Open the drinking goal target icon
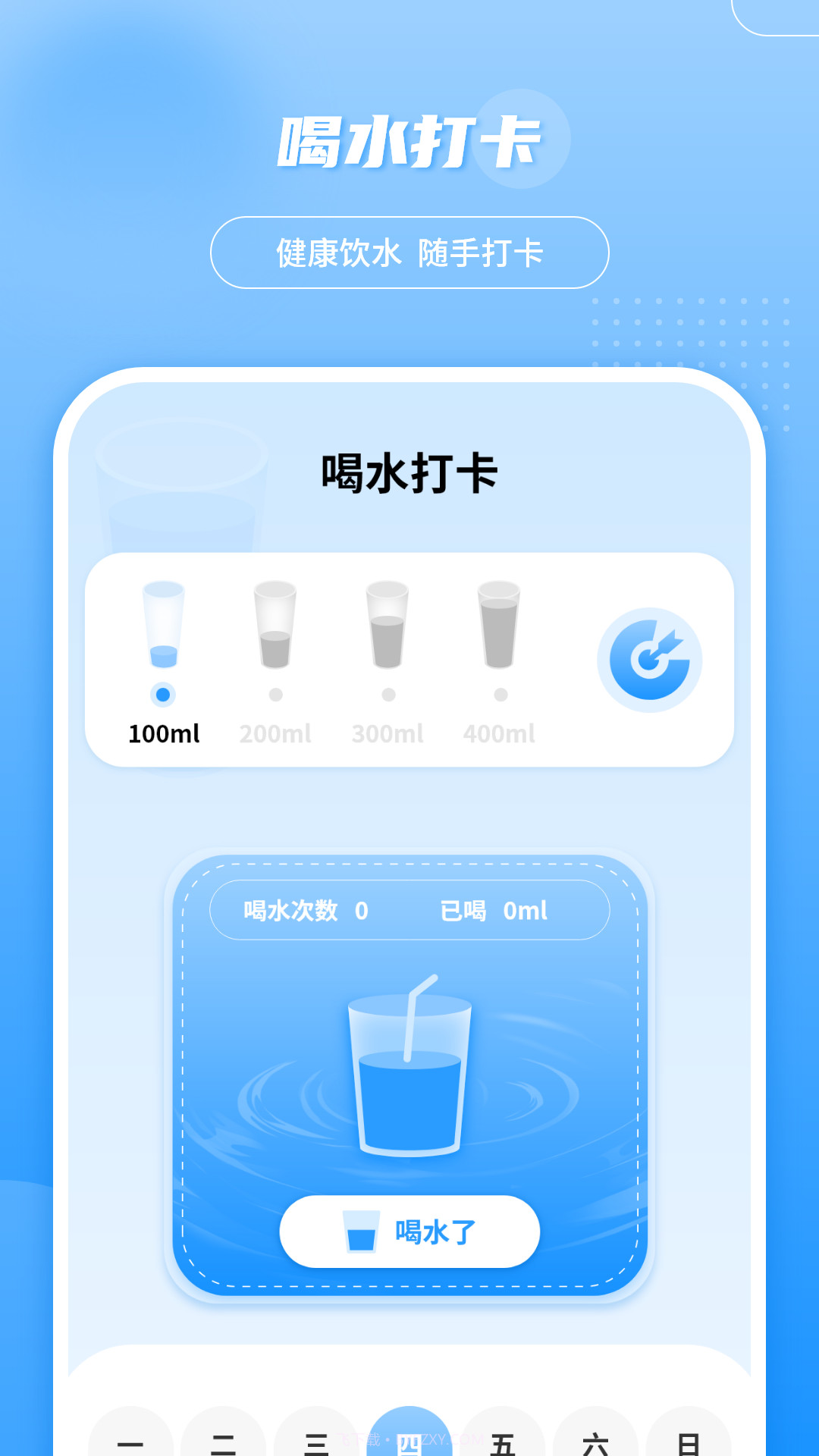The image size is (819, 1456). tap(651, 658)
